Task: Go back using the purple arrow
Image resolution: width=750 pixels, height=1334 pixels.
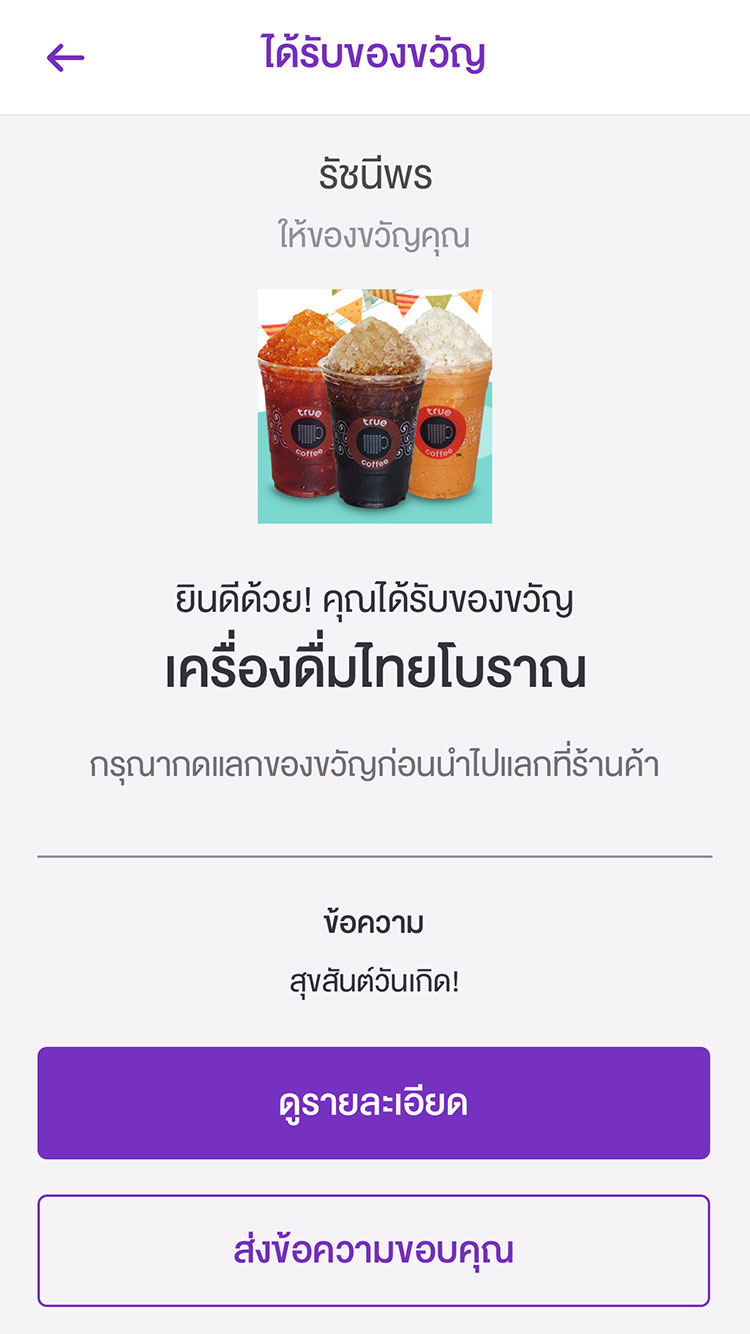Action: [66, 58]
